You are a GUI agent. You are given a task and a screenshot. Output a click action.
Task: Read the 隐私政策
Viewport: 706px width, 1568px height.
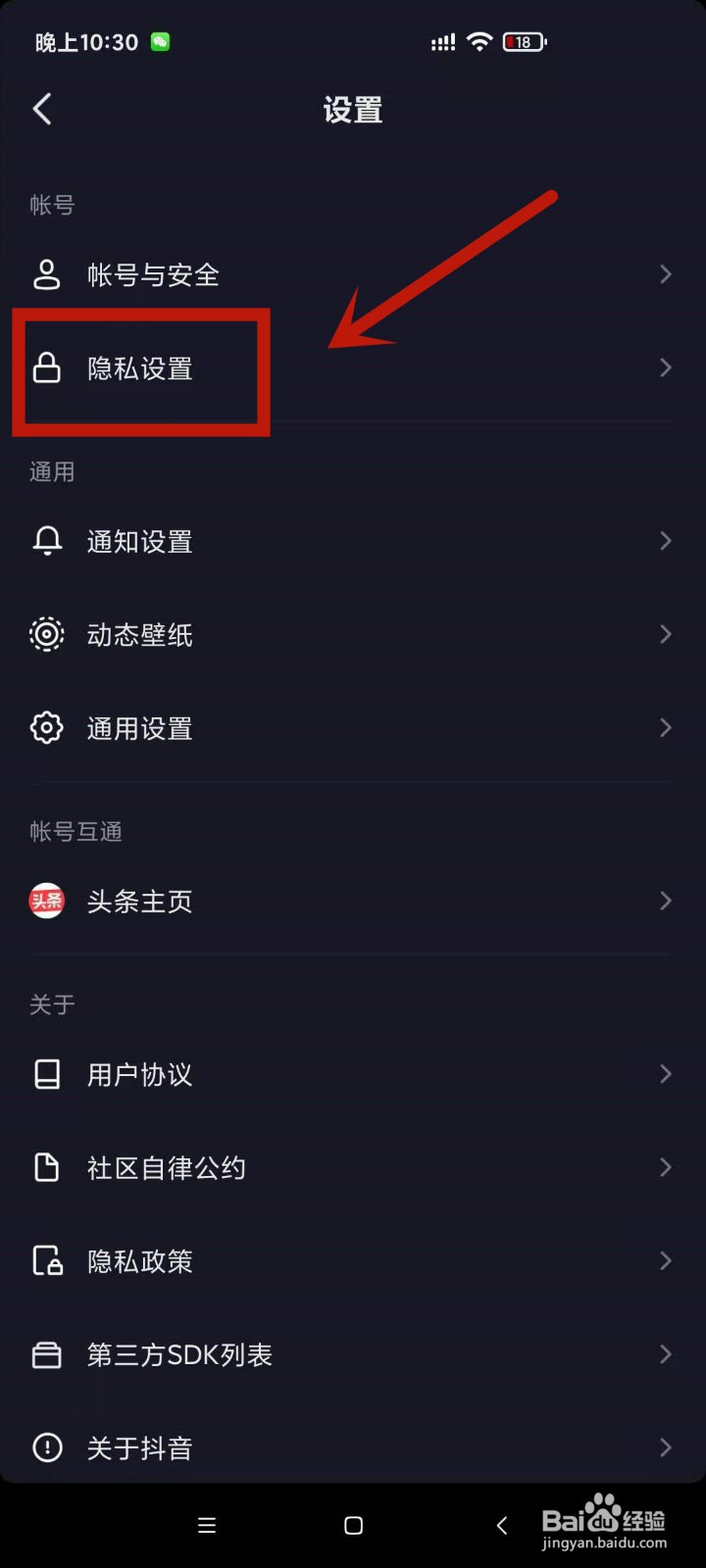(x=140, y=1261)
